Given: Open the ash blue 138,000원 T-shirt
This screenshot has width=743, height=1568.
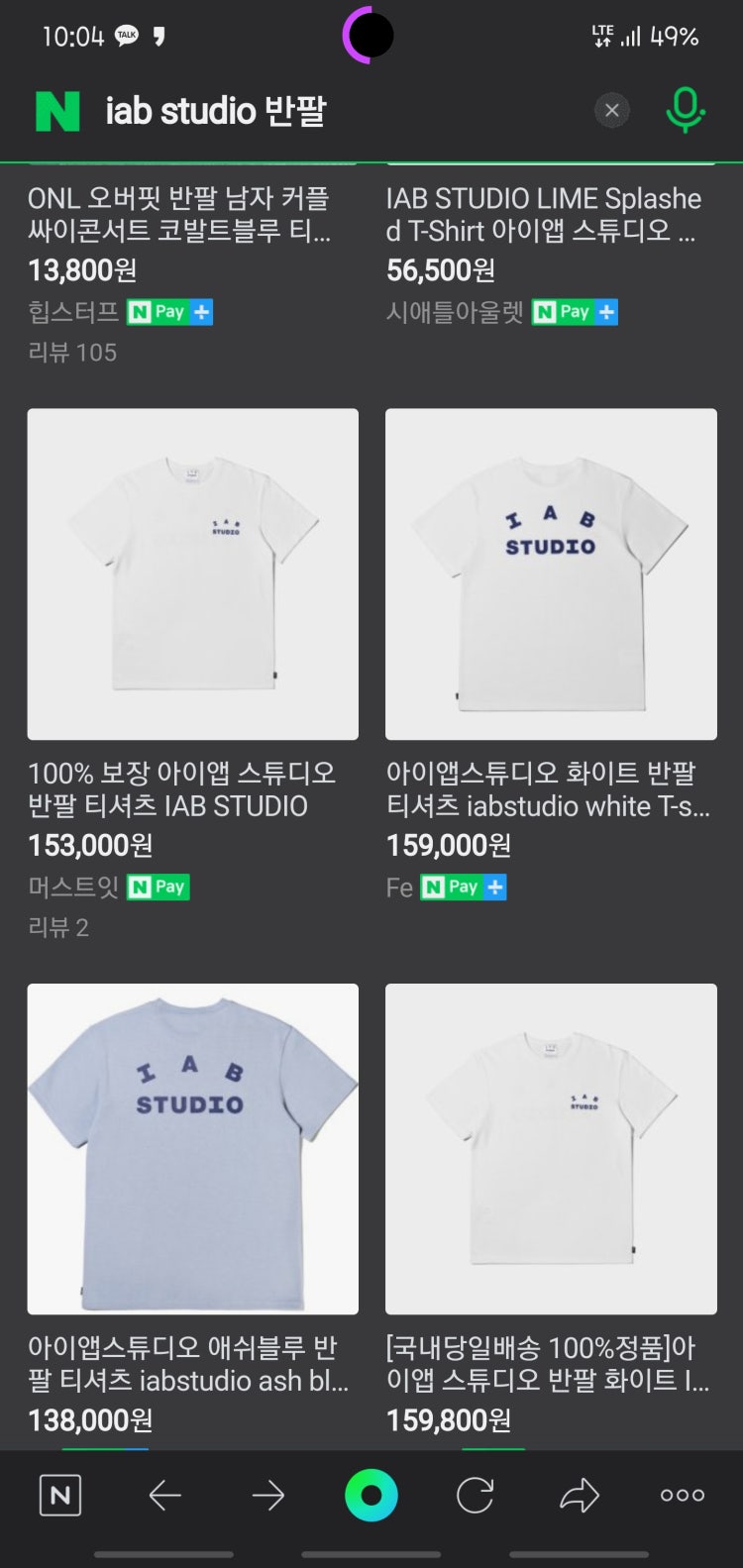Looking at the screenshot, I should click(192, 1148).
